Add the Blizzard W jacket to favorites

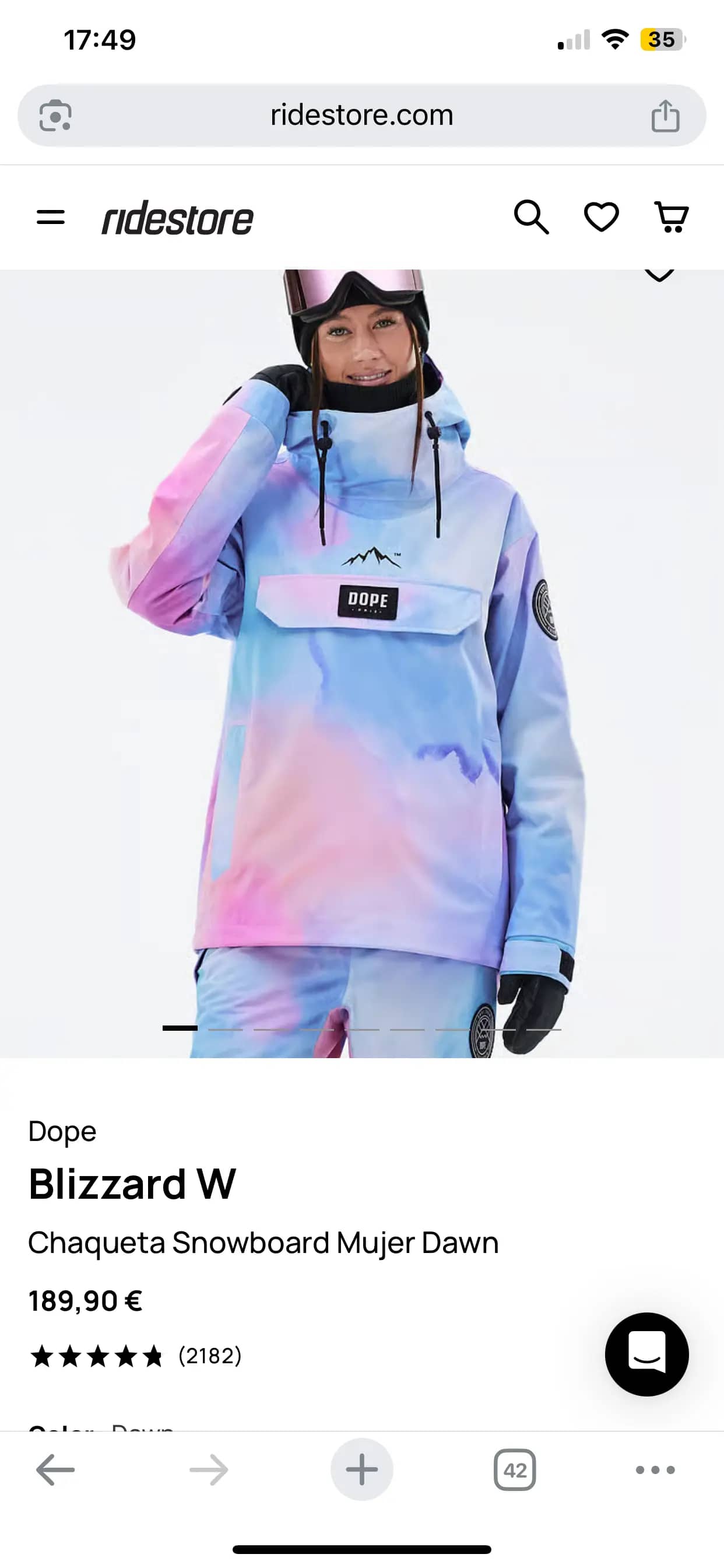click(x=659, y=275)
